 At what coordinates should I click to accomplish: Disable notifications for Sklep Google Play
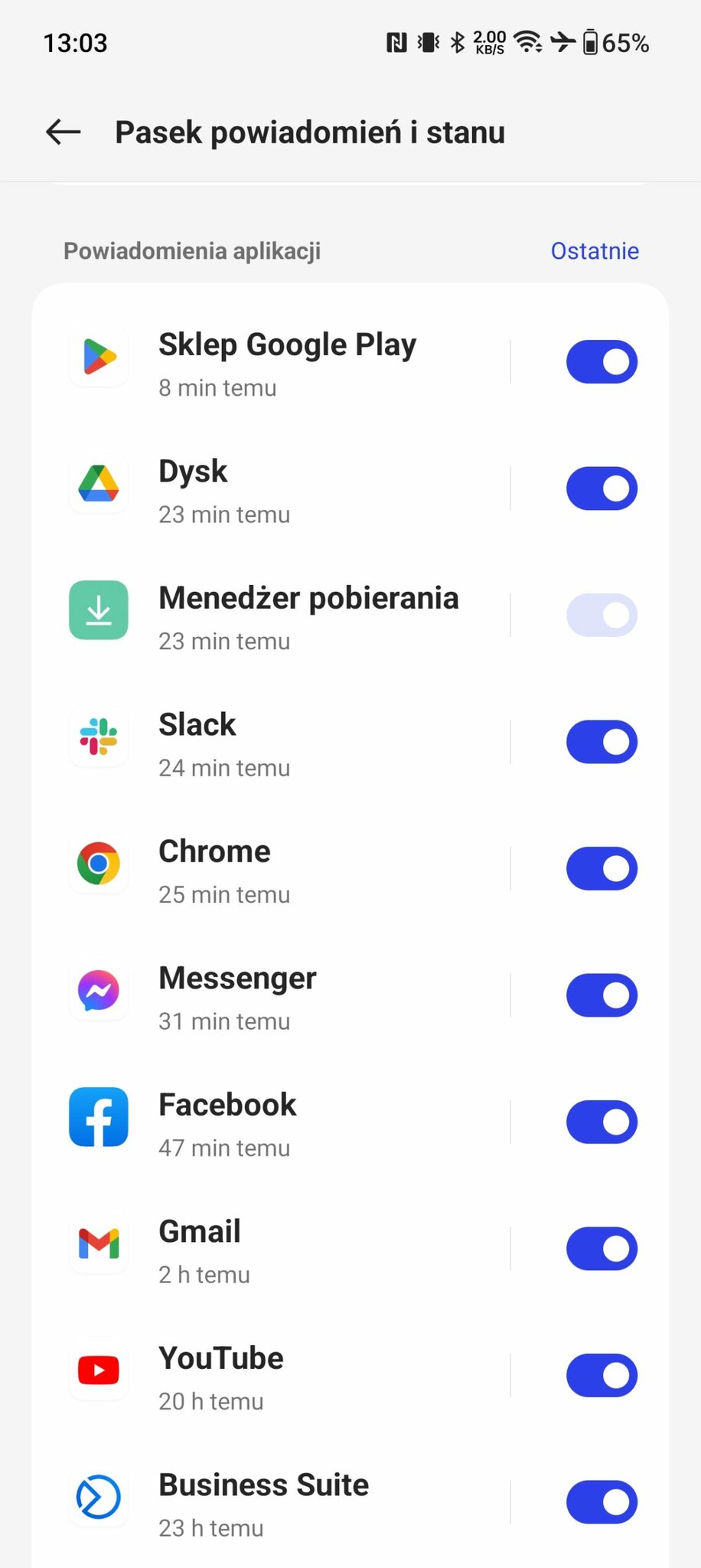602,362
